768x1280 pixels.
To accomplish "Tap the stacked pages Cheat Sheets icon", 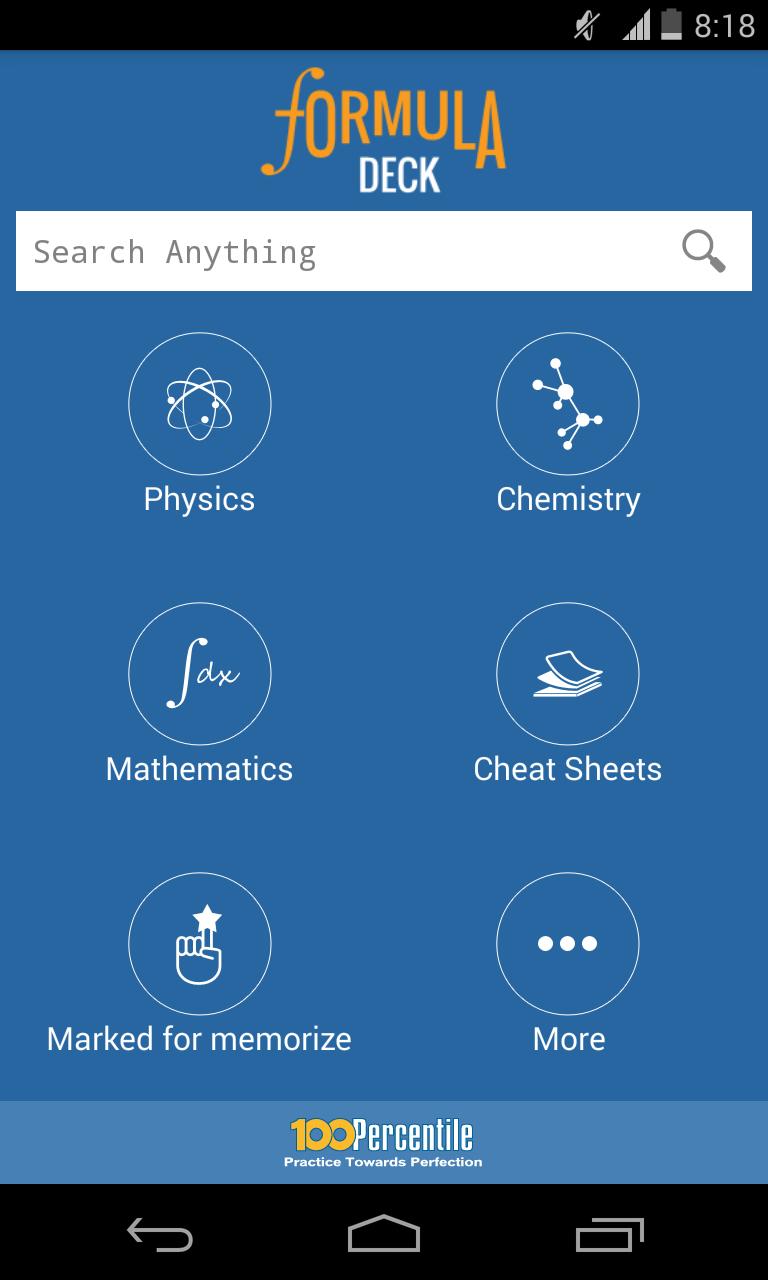I will (567, 673).
